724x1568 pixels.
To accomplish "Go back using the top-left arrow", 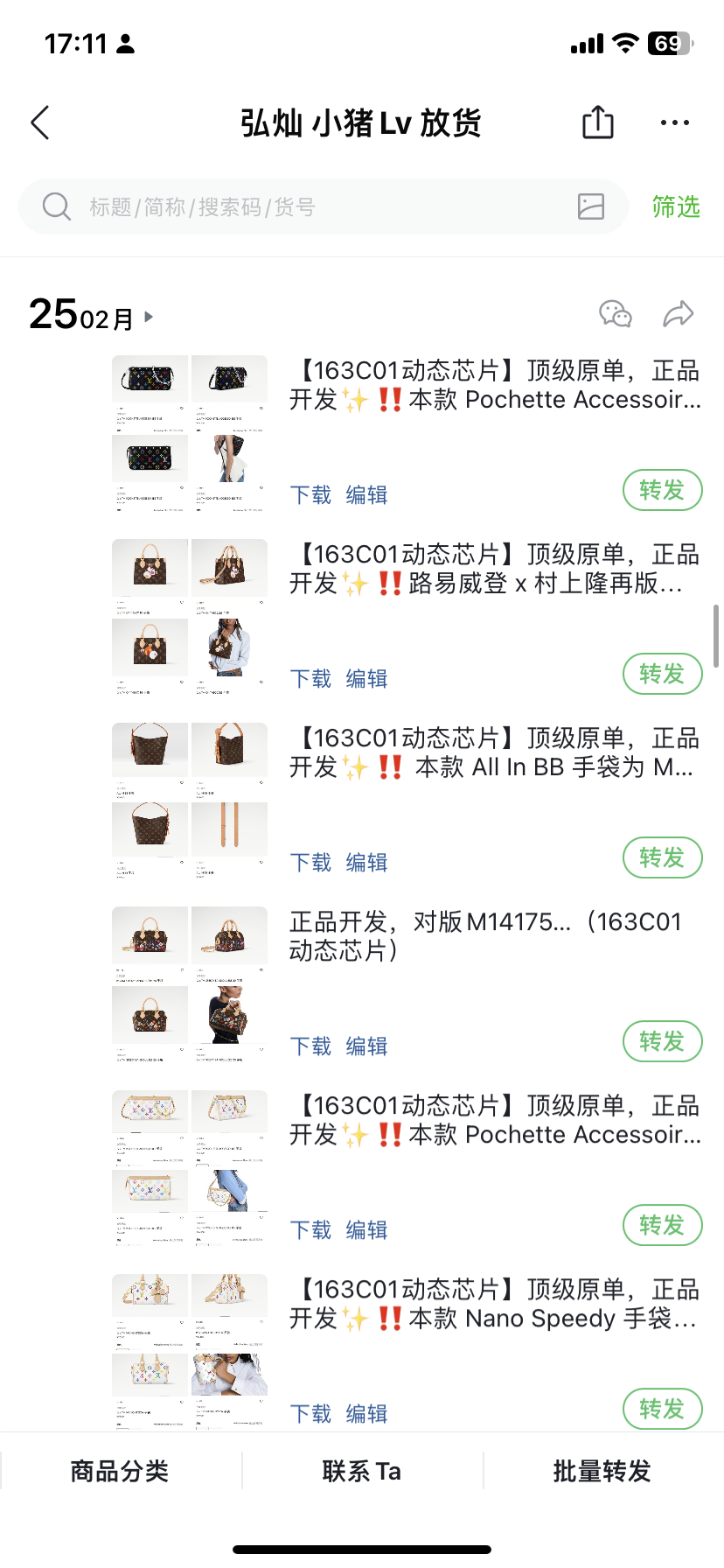I will click(40, 123).
